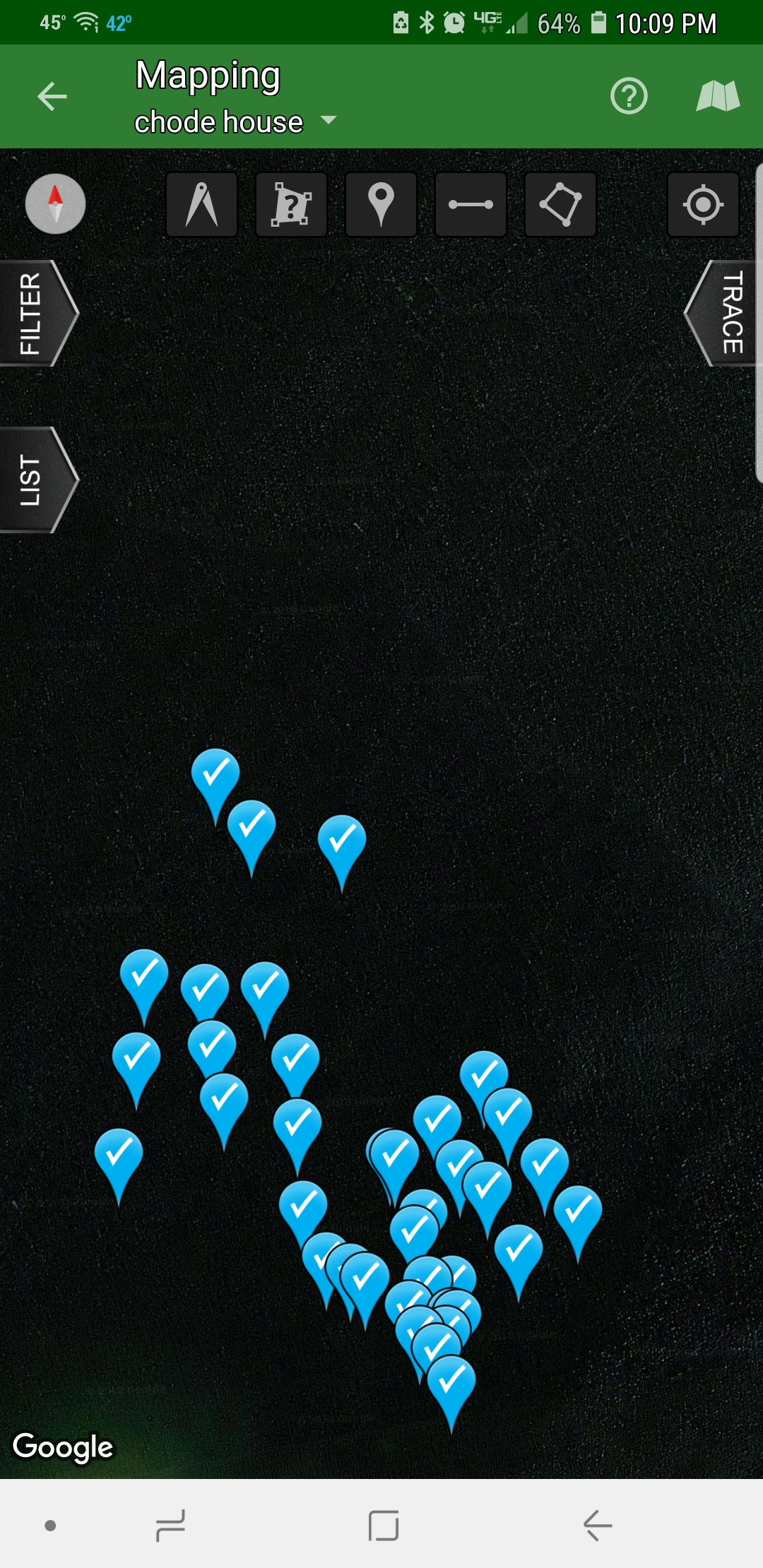Viewport: 763px width, 1568px height.
Task: Tap the system home button
Action: (384, 1525)
